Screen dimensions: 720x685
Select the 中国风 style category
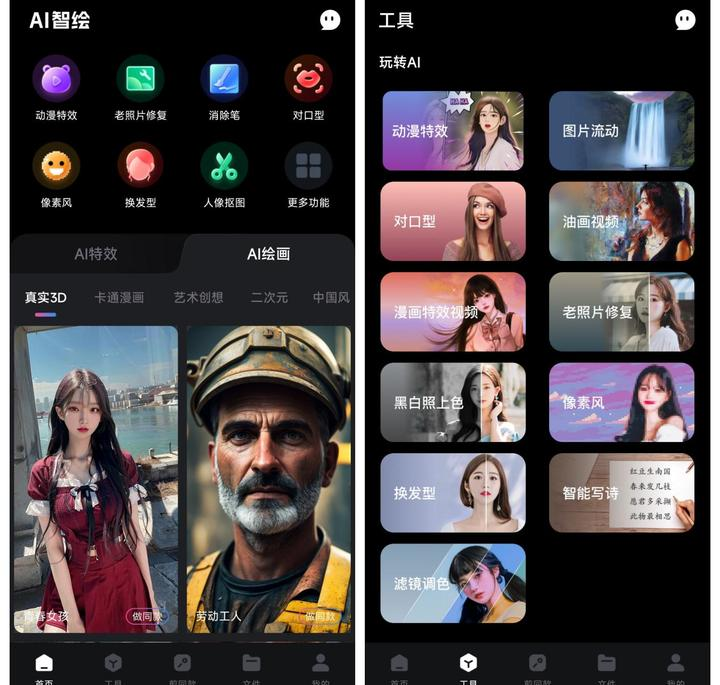tap(331, 297)
